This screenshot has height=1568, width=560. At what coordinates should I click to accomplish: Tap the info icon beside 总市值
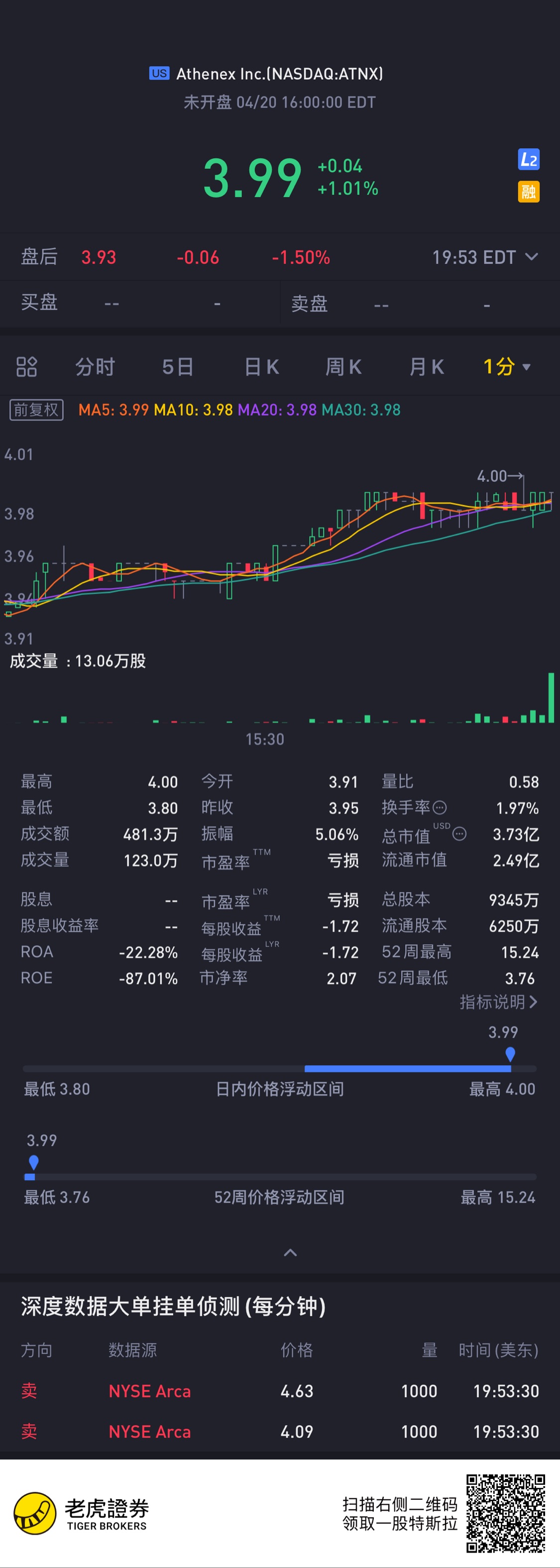coord(459,834)
